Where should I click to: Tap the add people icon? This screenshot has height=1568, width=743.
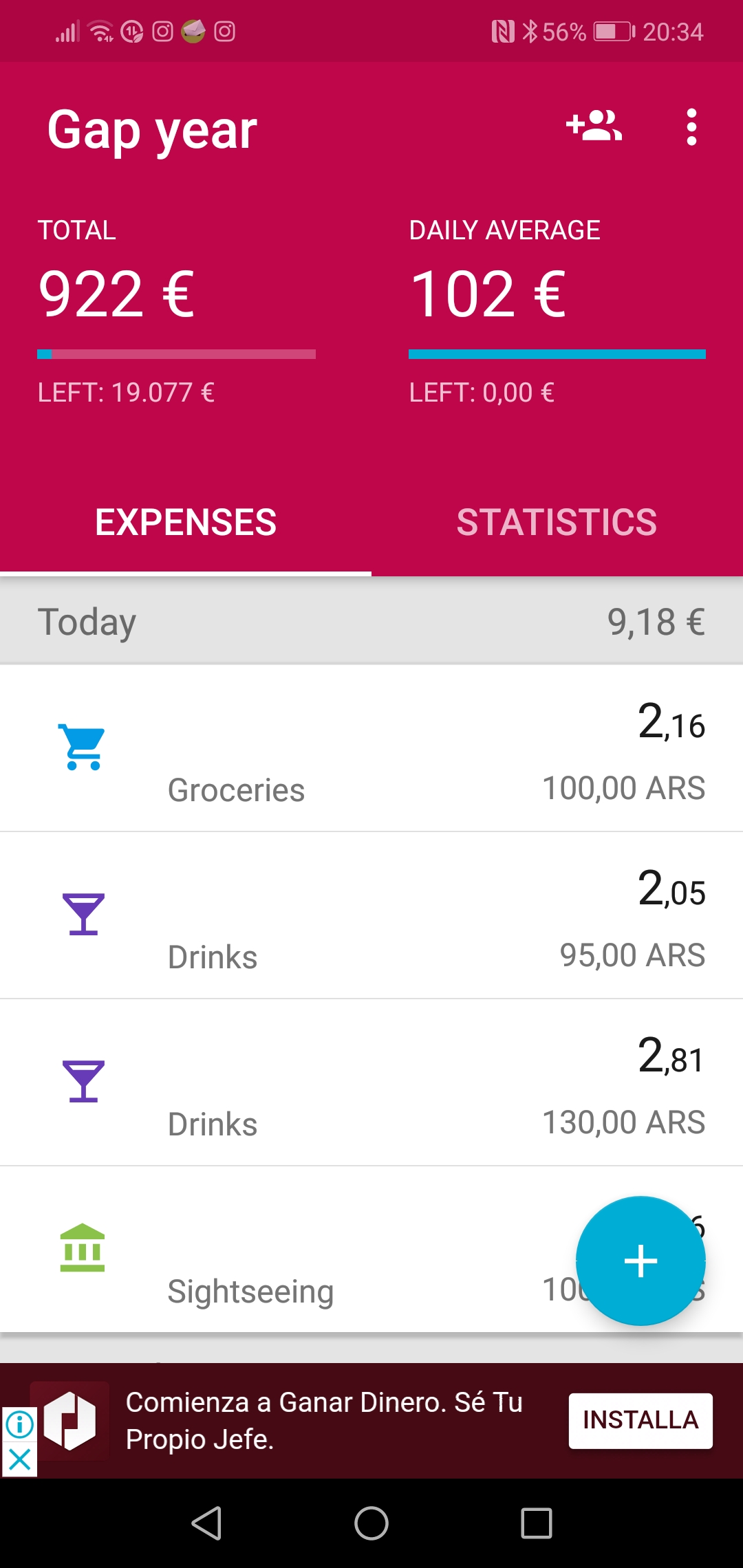pyautogui.click(x=594, y=127)
